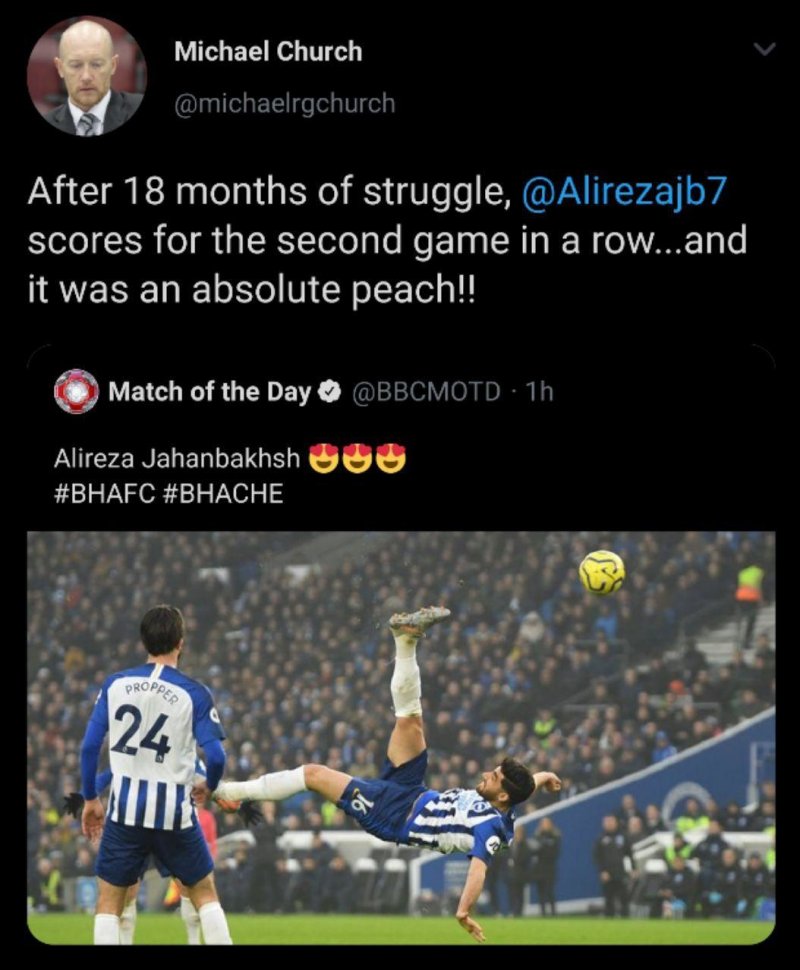This screenshot has height=970, width=800.
Task: Tap the #BHACHE hashtag
Action: pyautogui.click(x=221, y=493)
